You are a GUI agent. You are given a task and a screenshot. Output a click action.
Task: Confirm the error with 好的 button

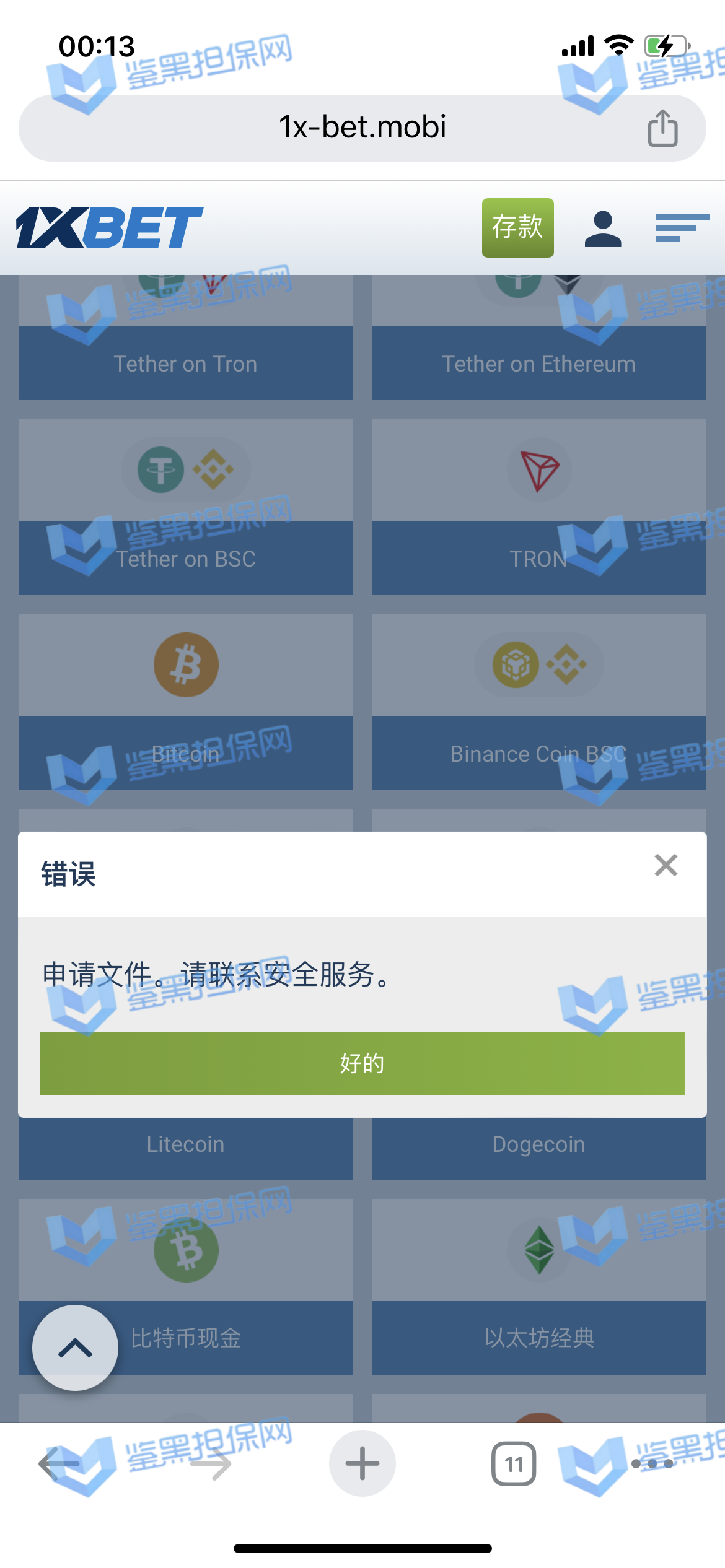tap(362, 1063)
